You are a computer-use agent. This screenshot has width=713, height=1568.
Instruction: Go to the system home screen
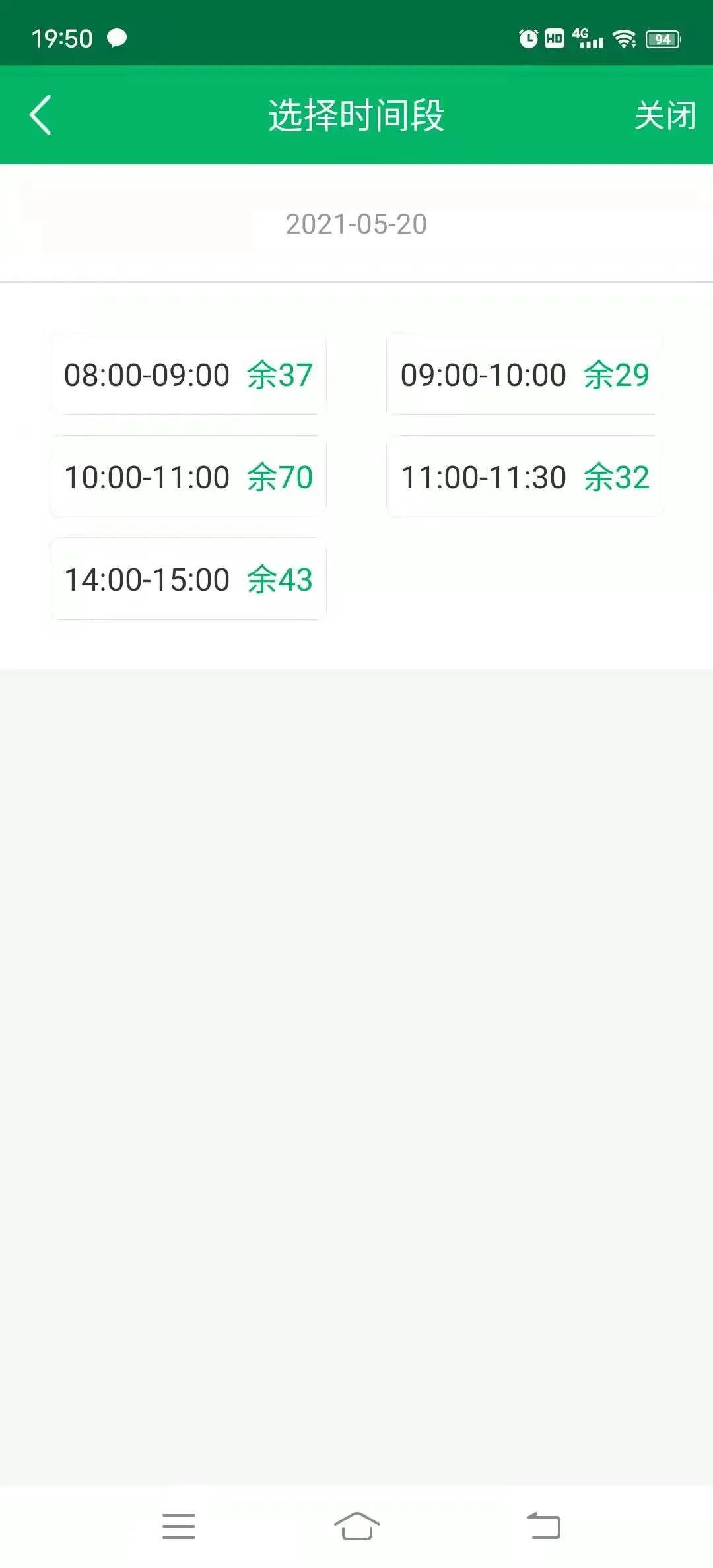coord(356,1526)
